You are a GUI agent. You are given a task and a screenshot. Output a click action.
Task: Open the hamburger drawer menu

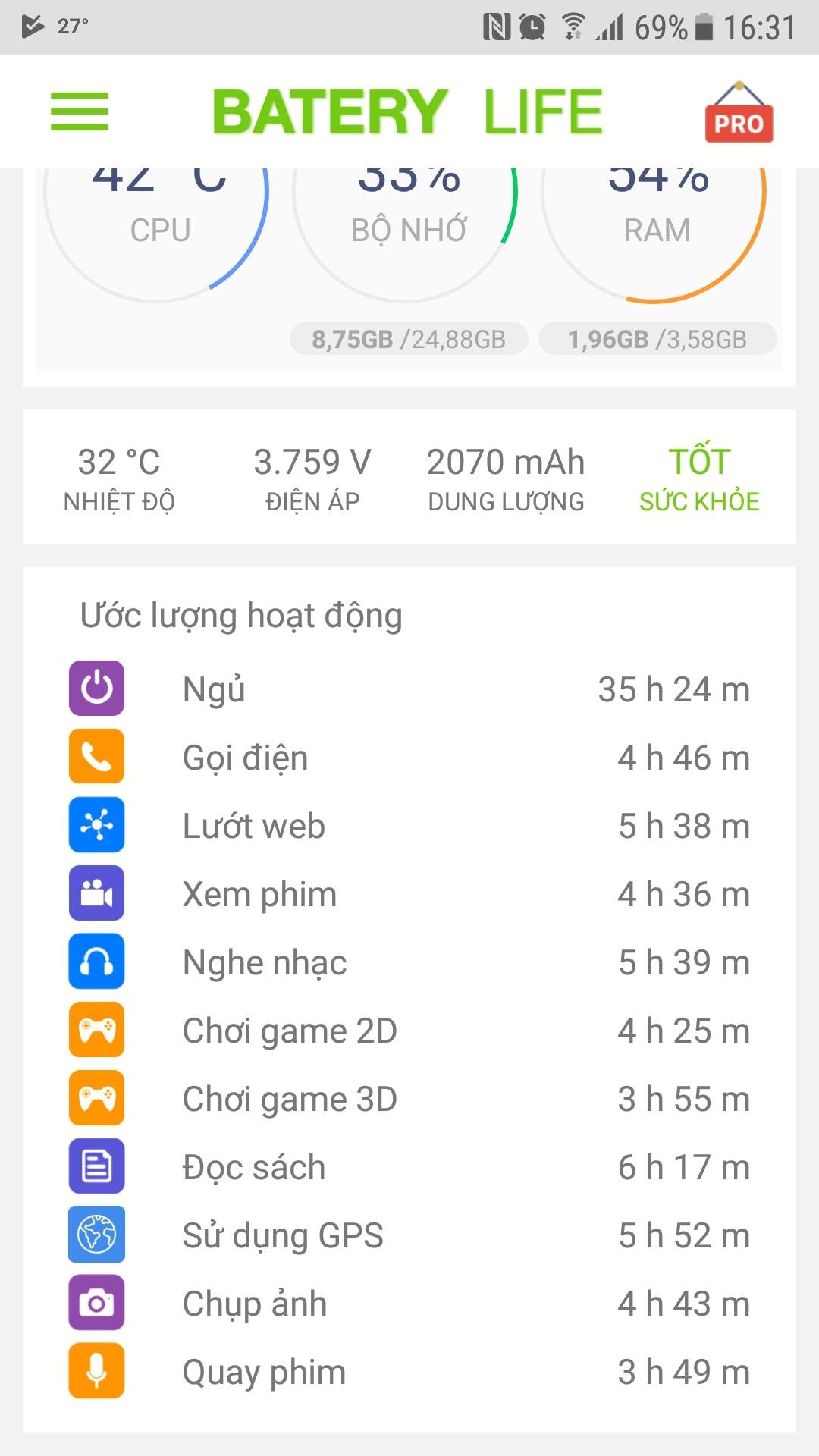pyautogui.click(x=80, y=111)
